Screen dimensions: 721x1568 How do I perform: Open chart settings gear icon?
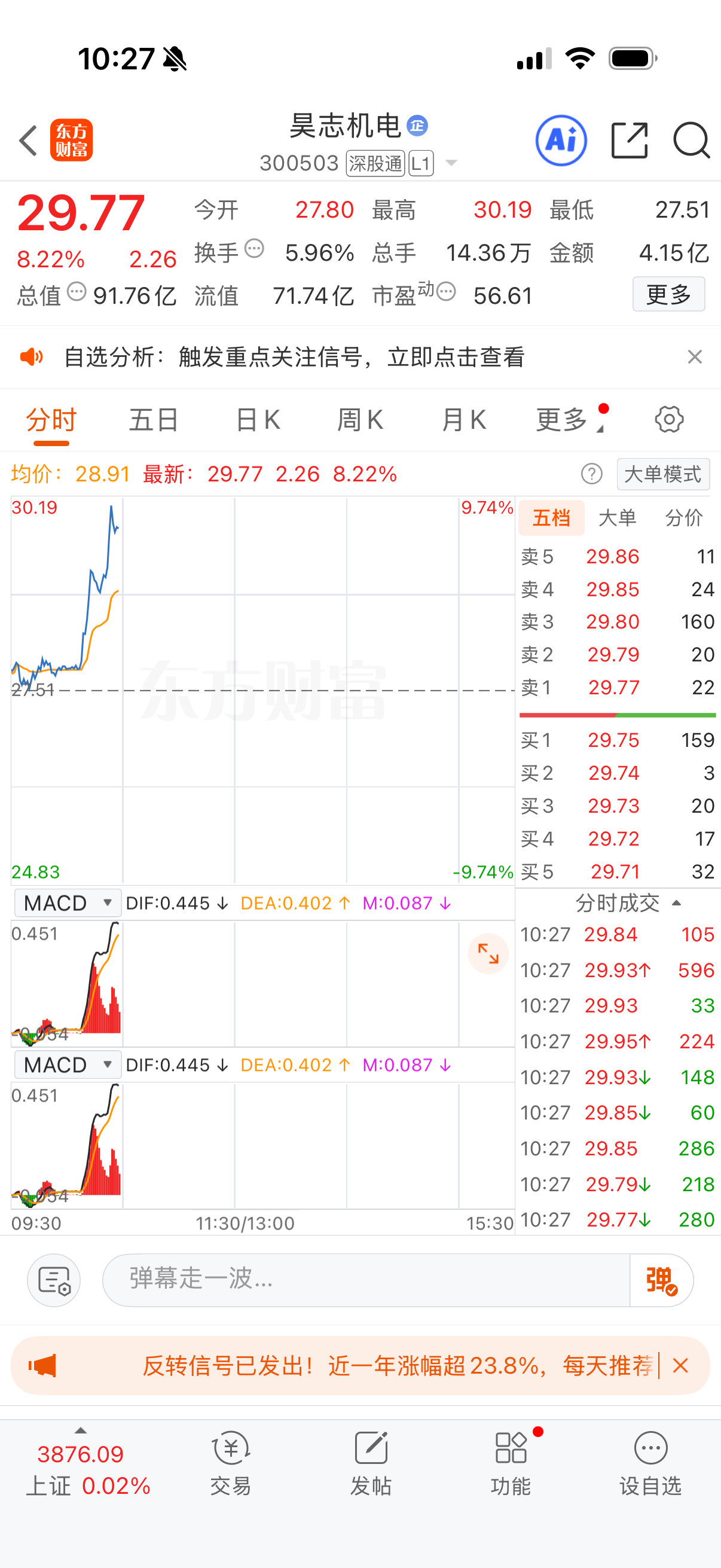click(x=669, y=419)
